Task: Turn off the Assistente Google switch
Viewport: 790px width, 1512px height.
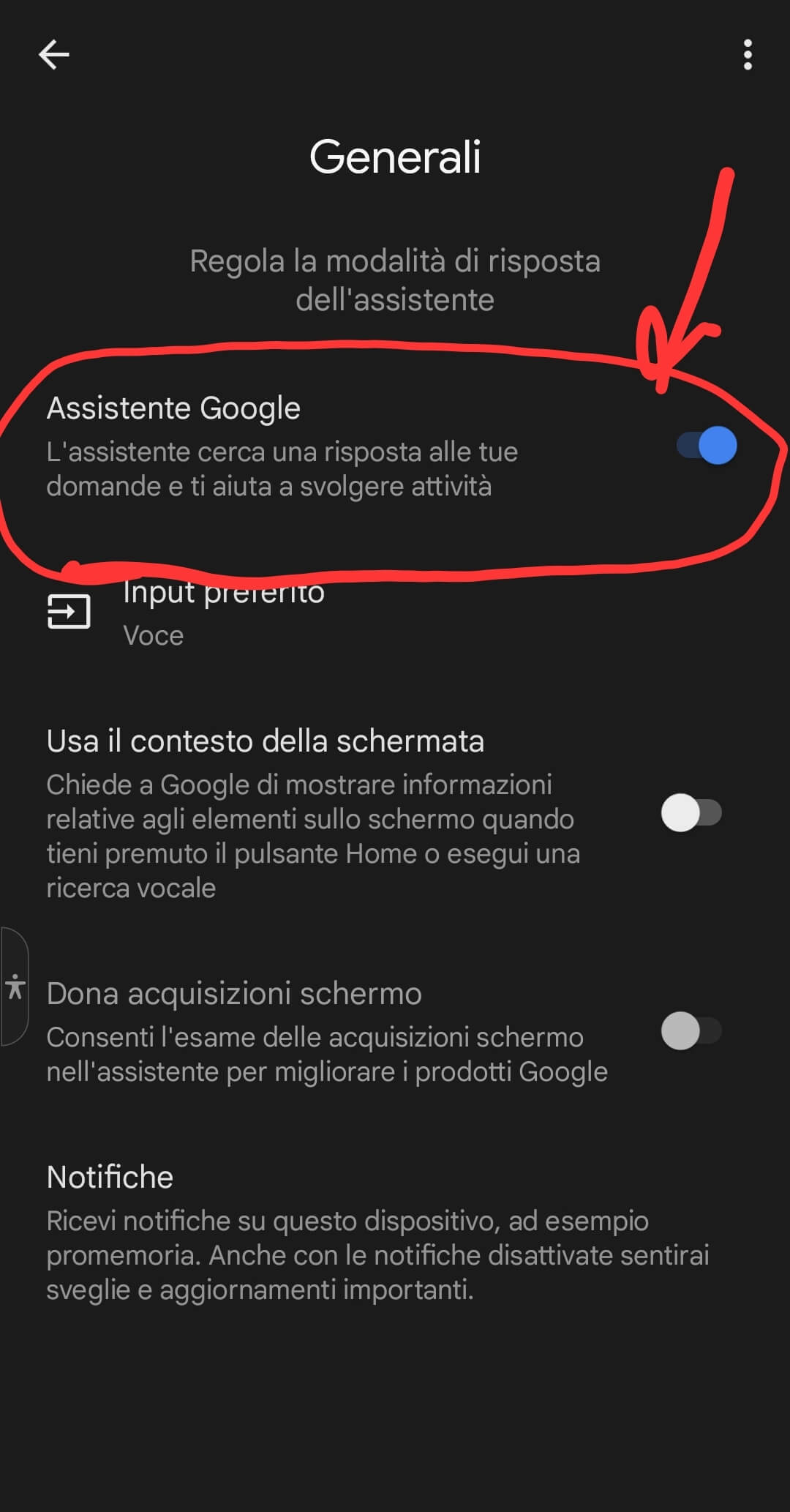Action: click(x=706, y=445)
